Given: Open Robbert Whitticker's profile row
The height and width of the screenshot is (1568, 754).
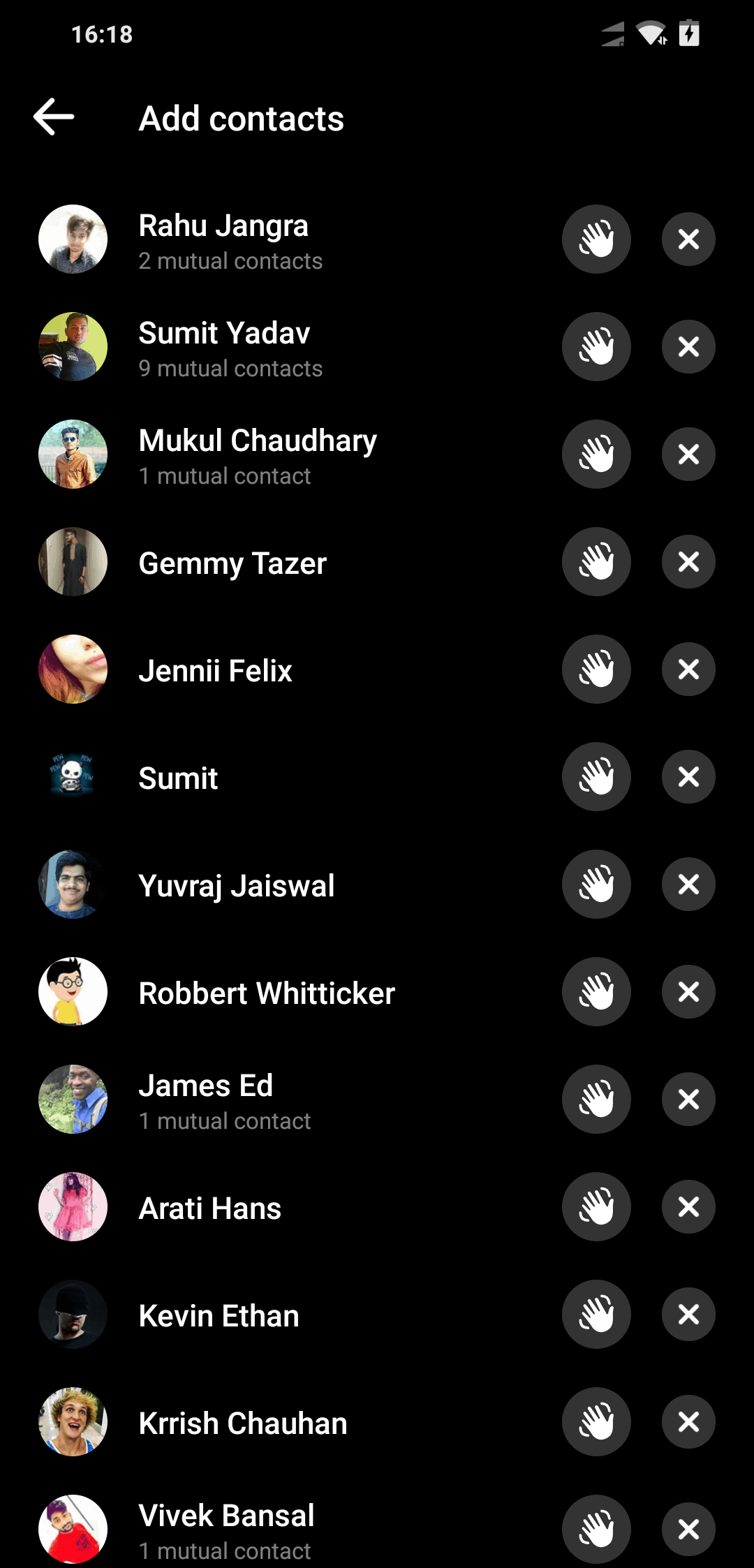Looking at the screenshot, I should (377, 992).
